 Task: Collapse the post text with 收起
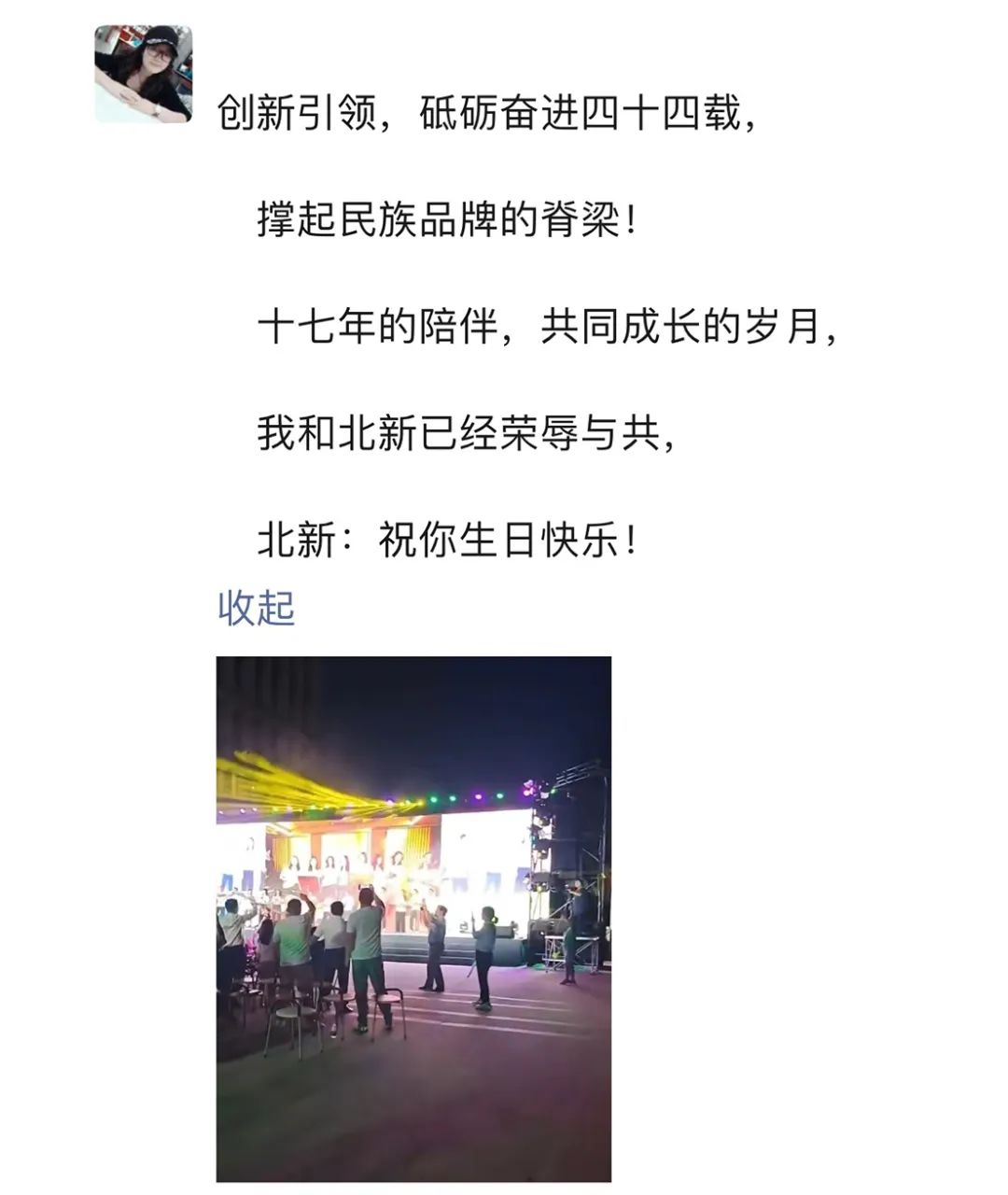[x=256, y=609]
